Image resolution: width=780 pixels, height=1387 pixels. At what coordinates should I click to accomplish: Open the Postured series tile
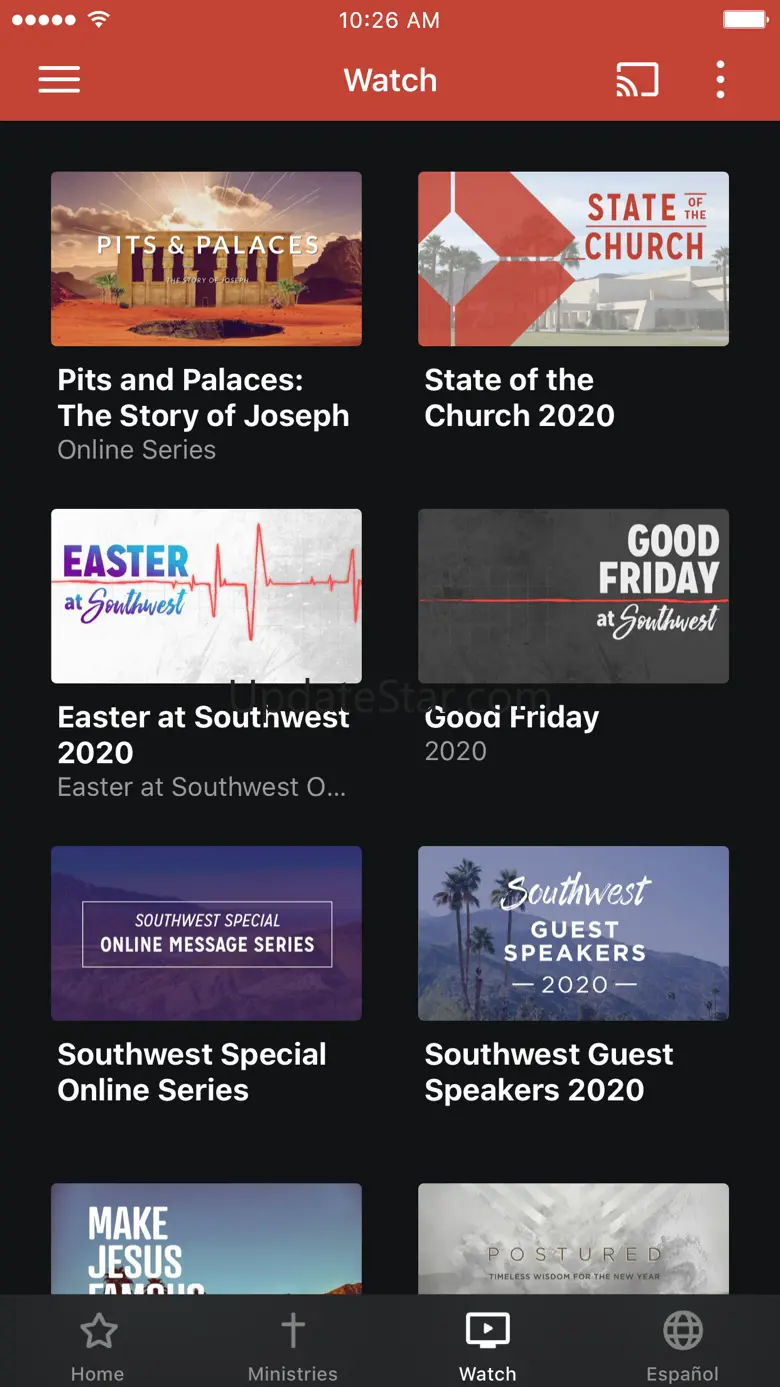tap(573, 1238)
